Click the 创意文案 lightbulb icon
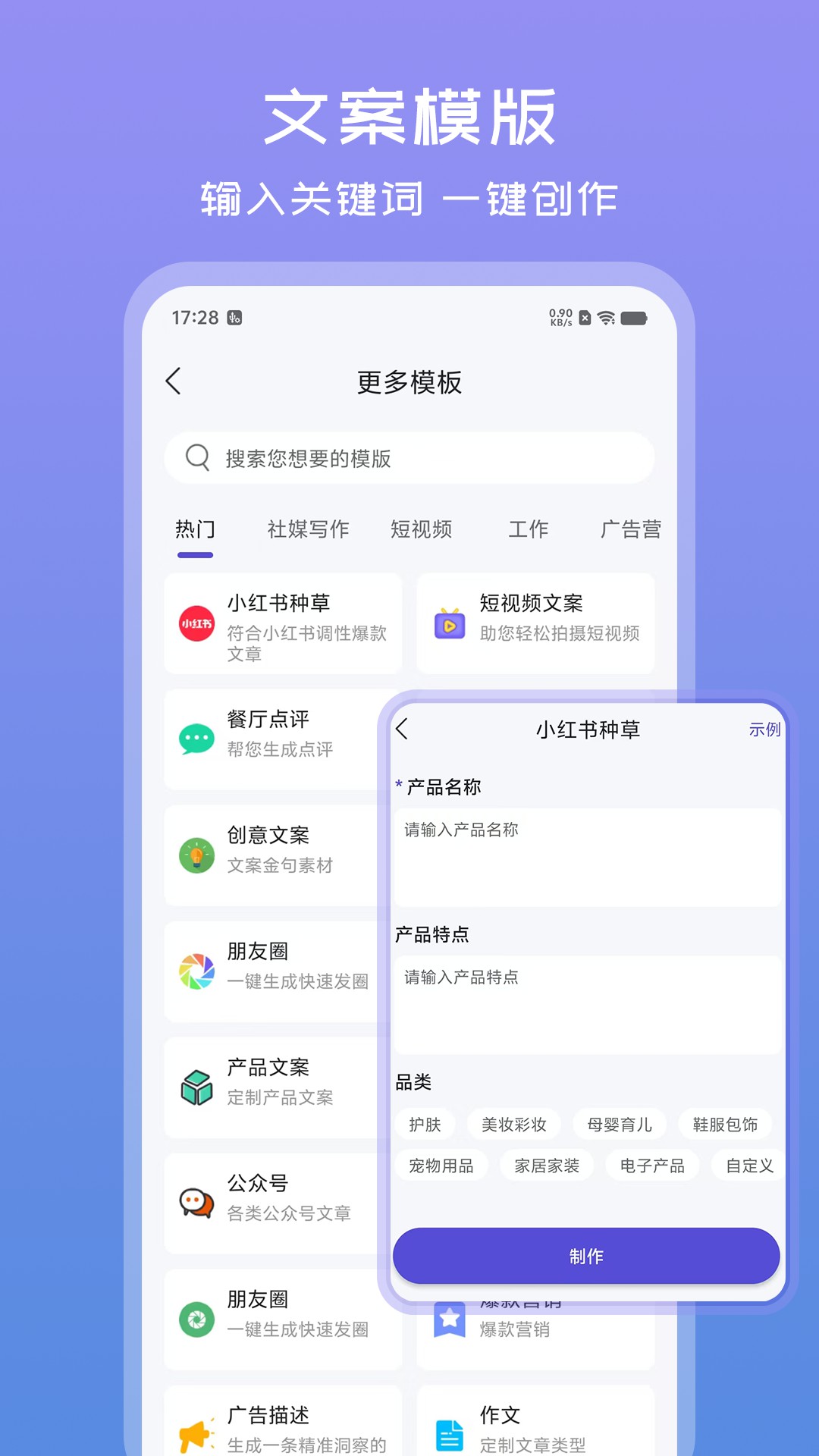This screenshot has width=819, height=1456. pyautogui.click(x=196, y=855)
